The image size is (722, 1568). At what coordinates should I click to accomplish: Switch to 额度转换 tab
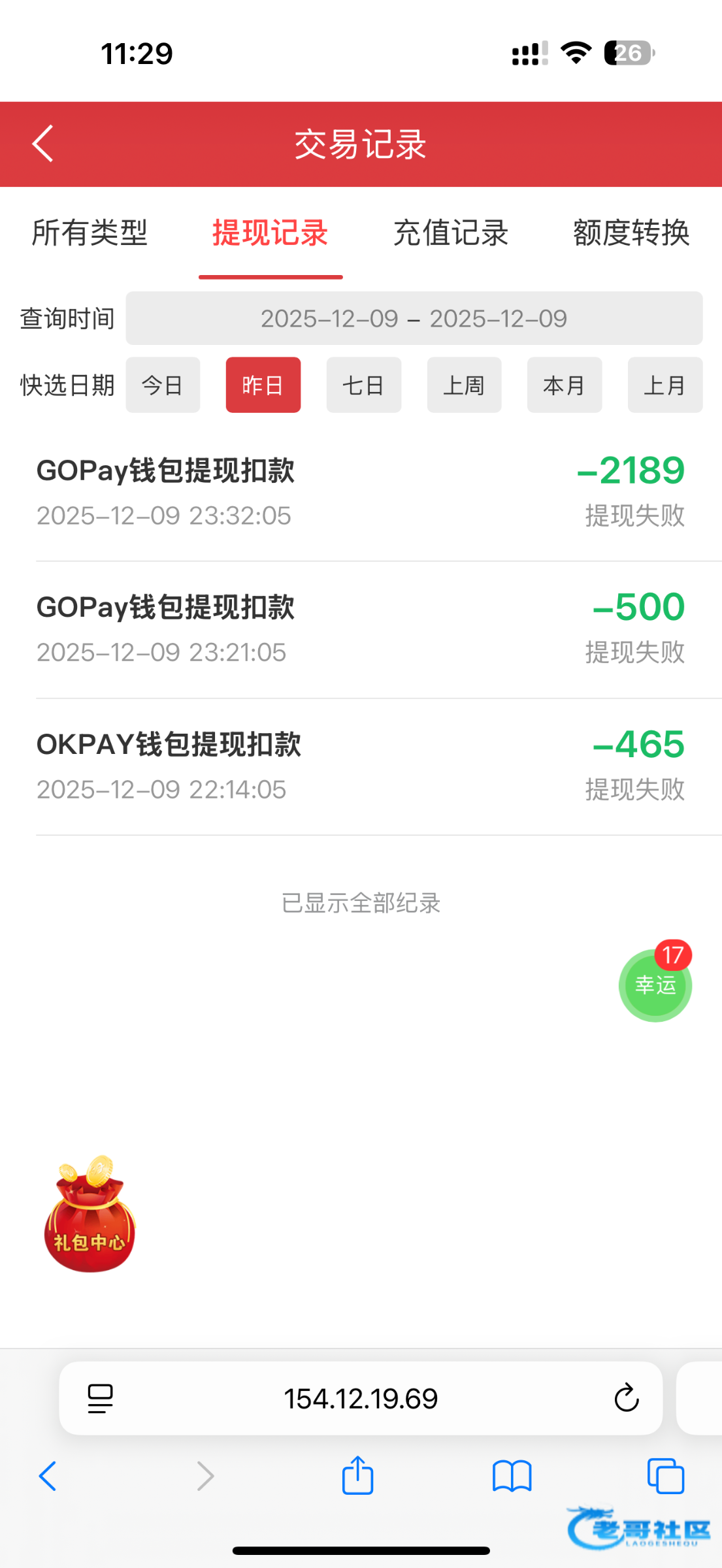631,233
